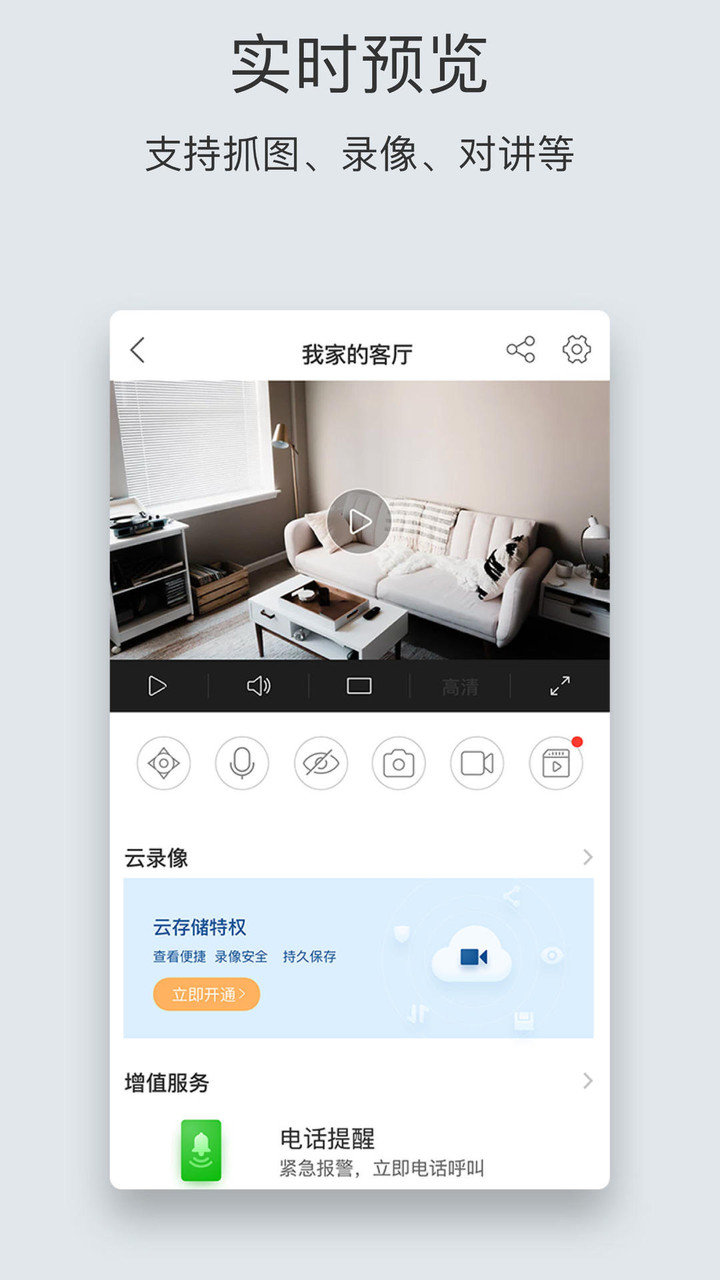Expand the 增值服务 section
This screenshot has height=1280, width=720.
click(586, 1082)
